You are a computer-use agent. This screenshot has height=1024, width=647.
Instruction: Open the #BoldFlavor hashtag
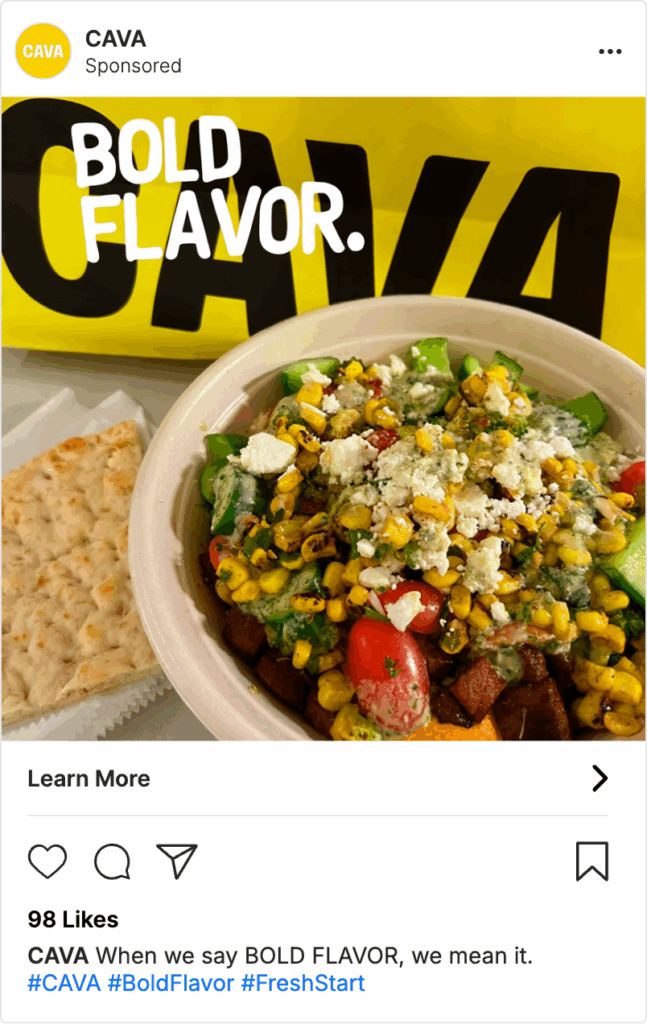click(170, 983)
